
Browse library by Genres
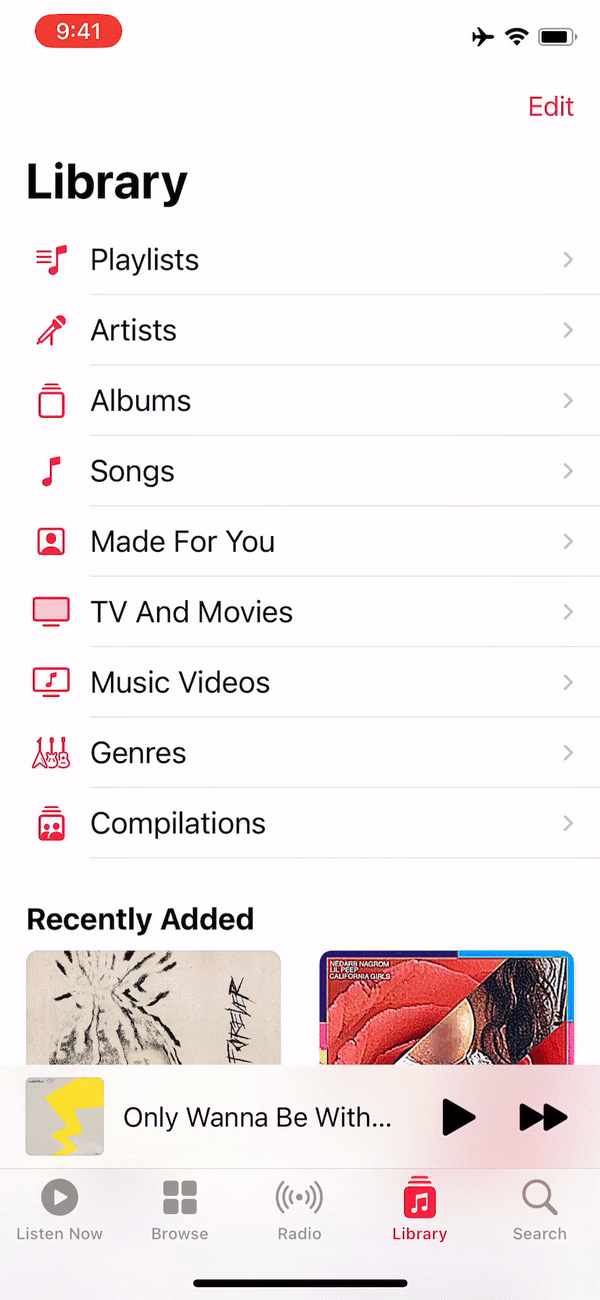[300, 753]
